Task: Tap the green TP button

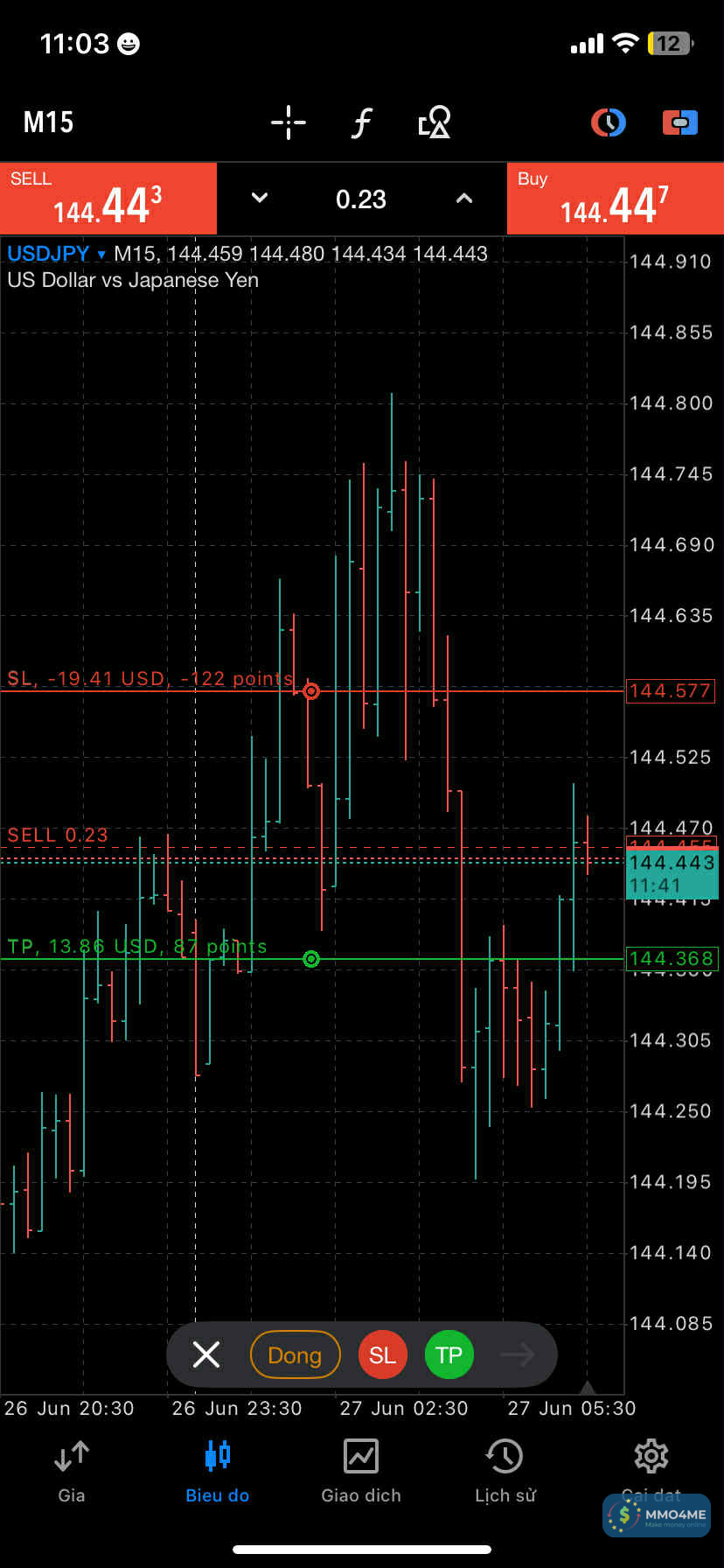Action: tap(449, 1354)
